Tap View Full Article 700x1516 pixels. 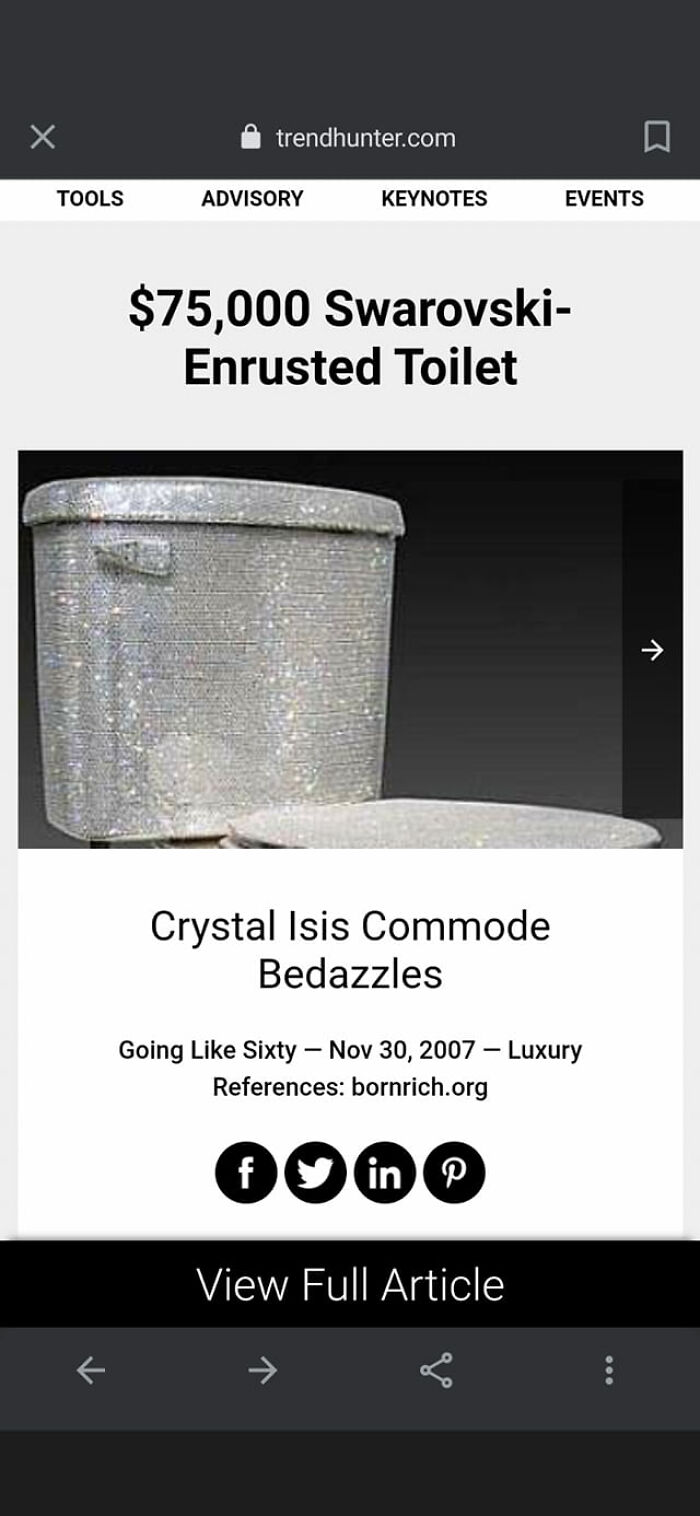point(350,1285)
